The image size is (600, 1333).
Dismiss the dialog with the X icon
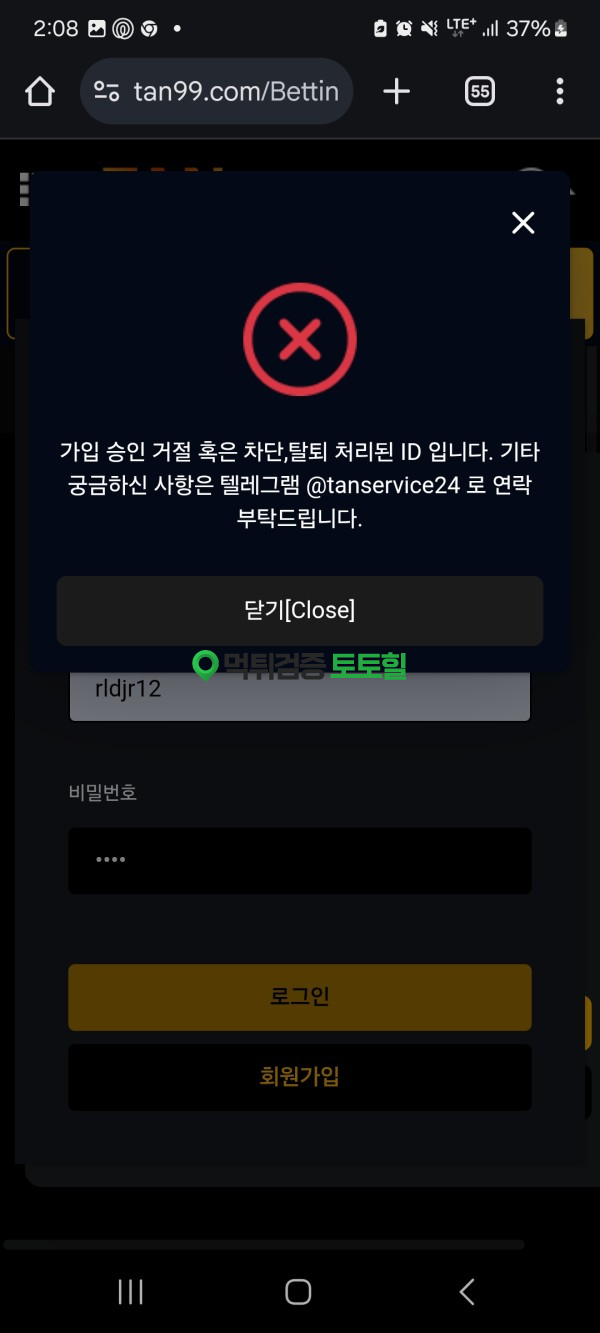523,223
